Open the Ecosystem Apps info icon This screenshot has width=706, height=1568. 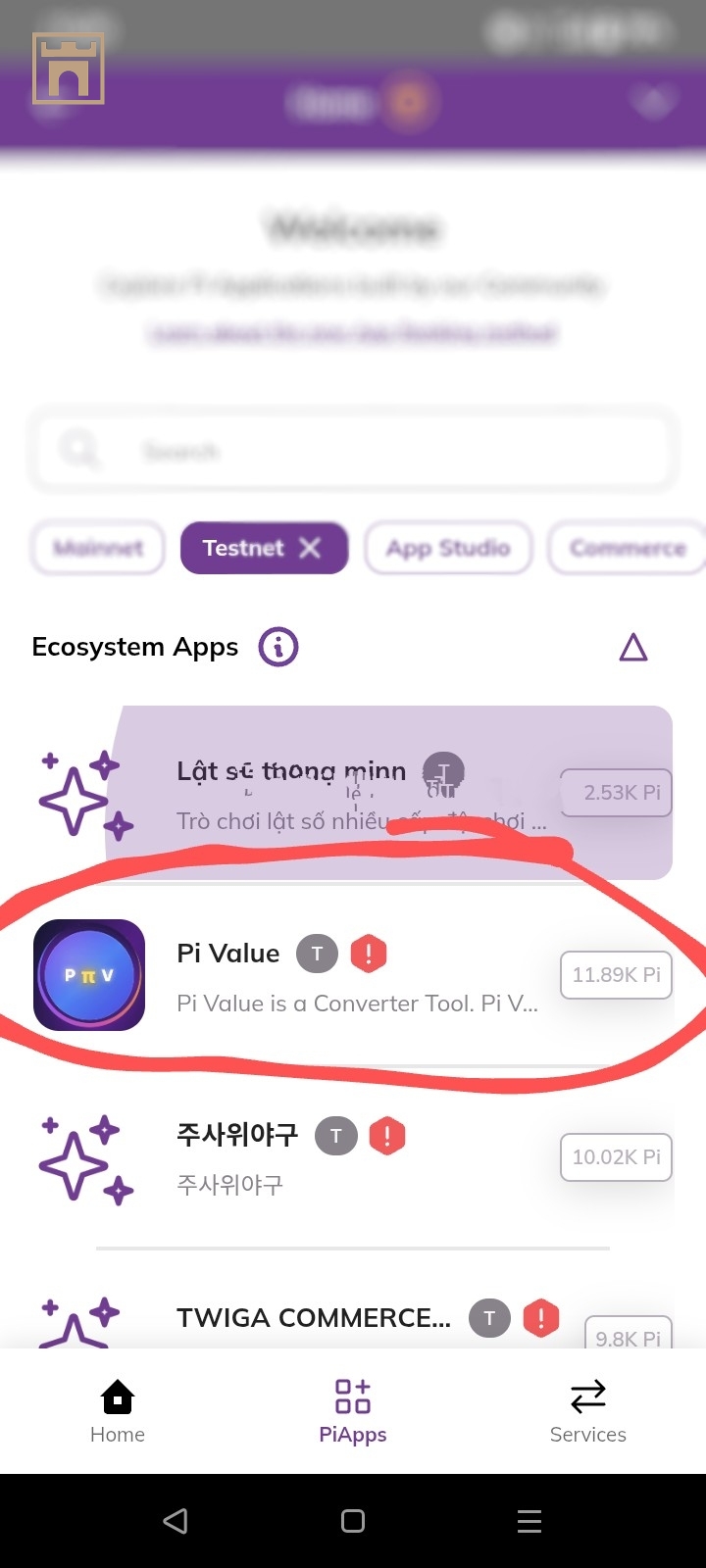pos(278,647)
